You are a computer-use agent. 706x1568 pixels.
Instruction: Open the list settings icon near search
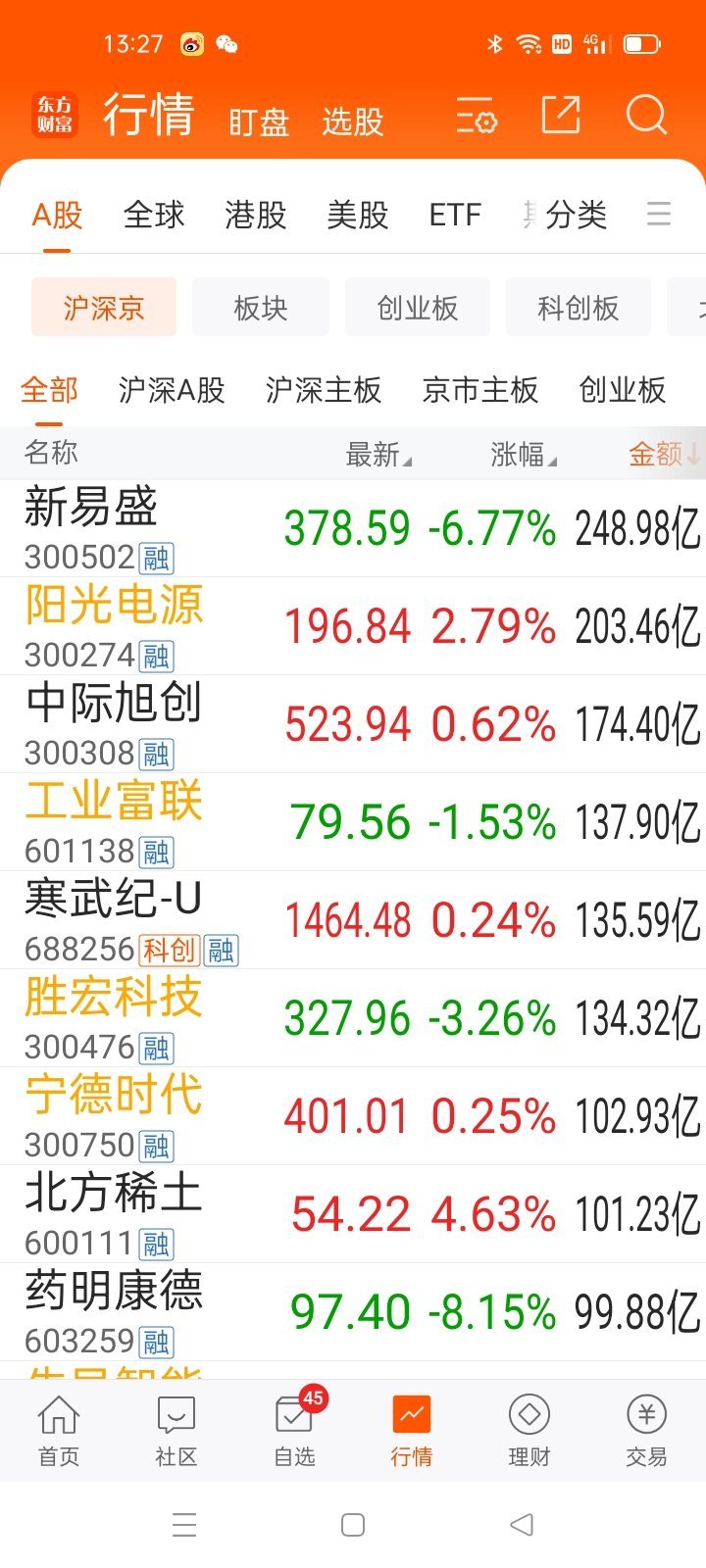tap(476, 116)
